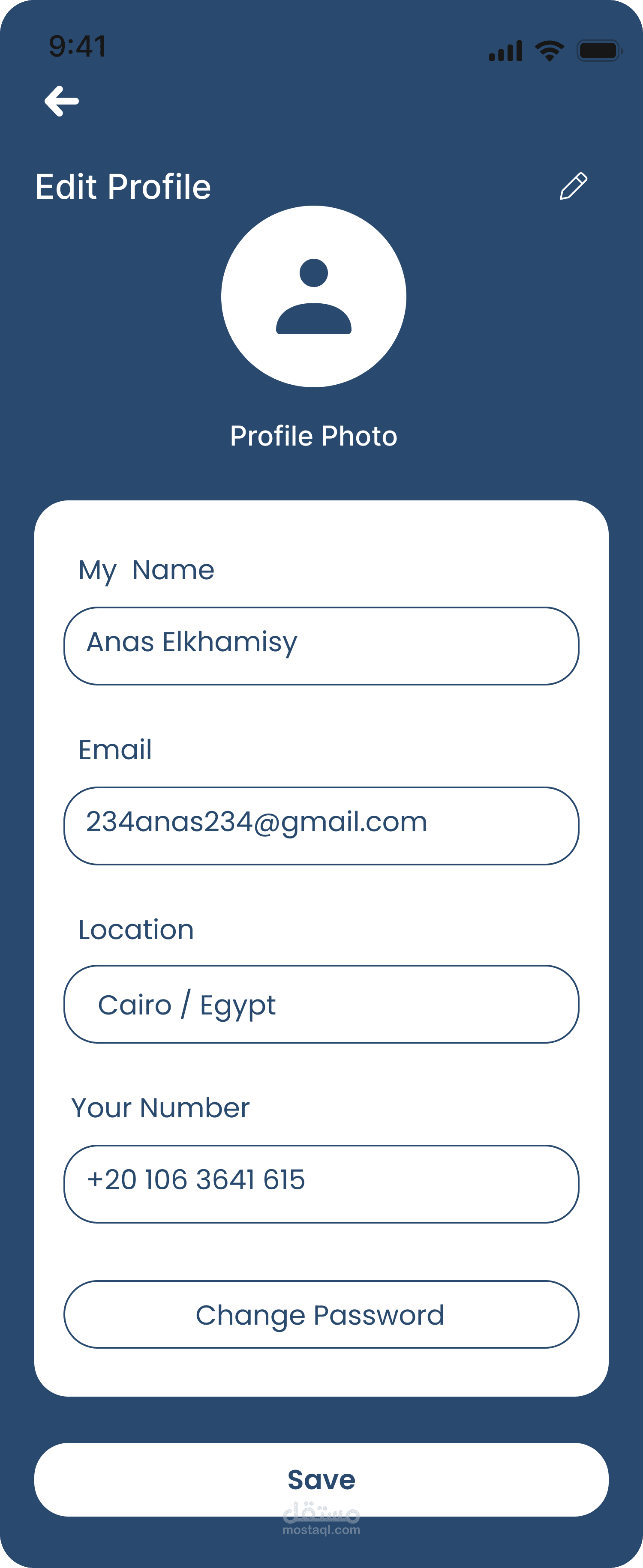Focus the Email input field
The height and width of the screenshot is (1568, 643).
click(321, 826)
